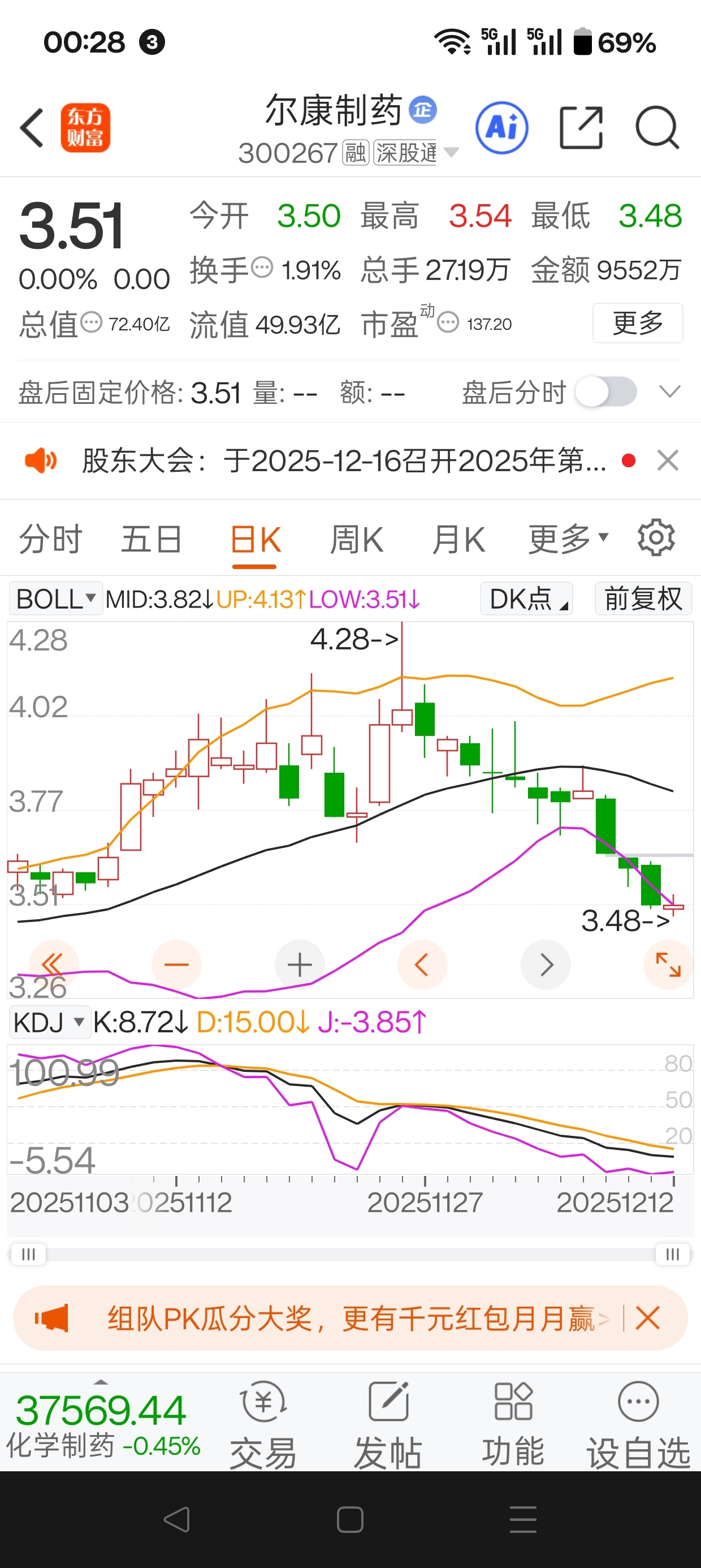Open 交易 trading at bottom
Viewport: 701px width, 1568px height.
tap(263, 1425)
